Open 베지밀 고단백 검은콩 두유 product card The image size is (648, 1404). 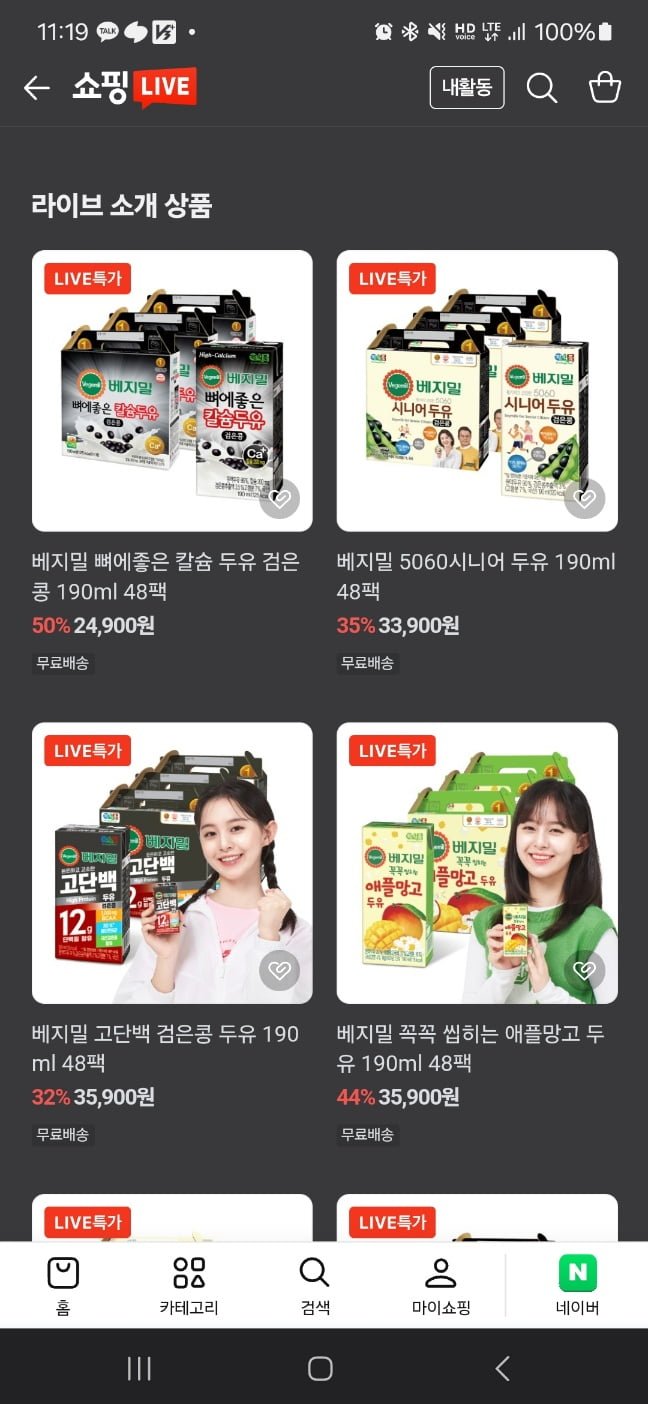point(172,862)
